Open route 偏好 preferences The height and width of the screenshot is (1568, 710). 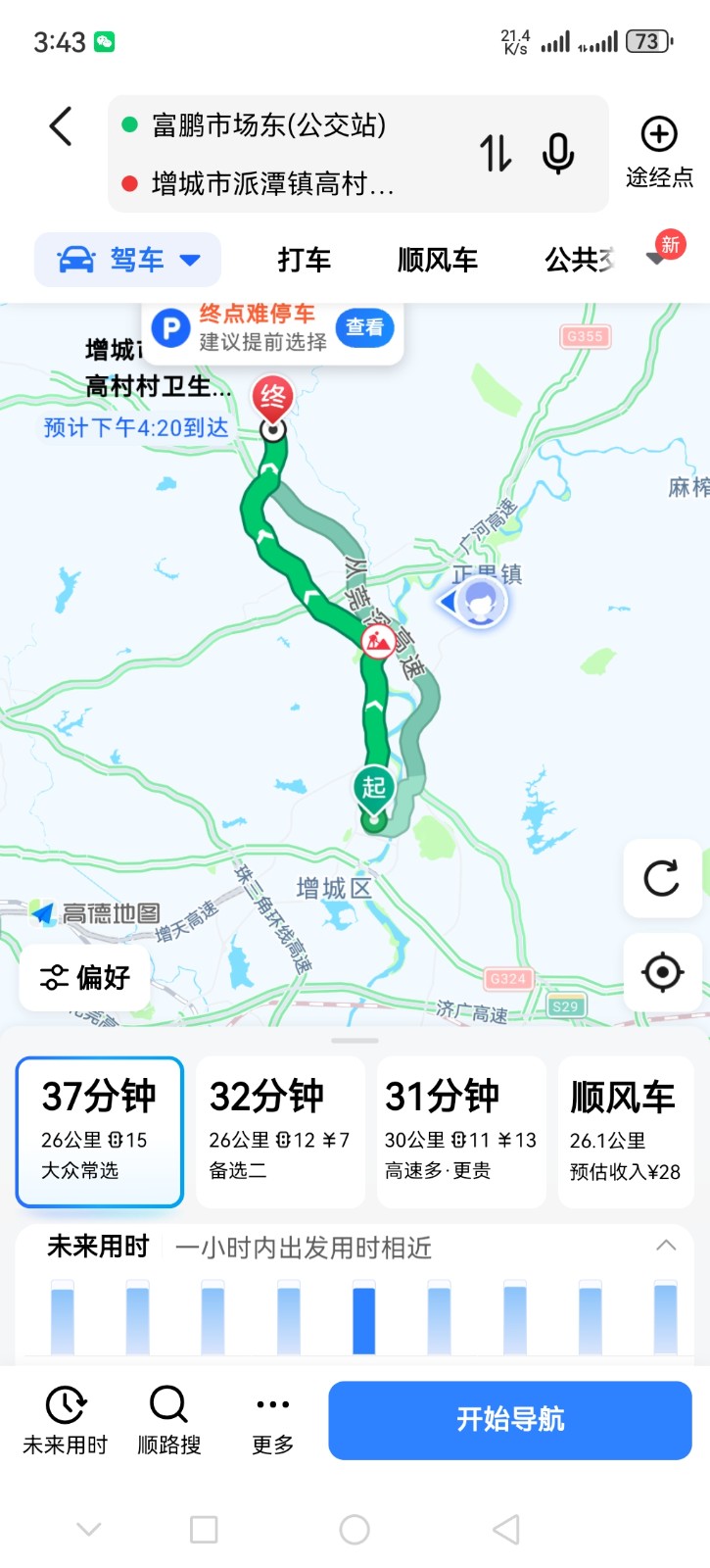point(85,977)
